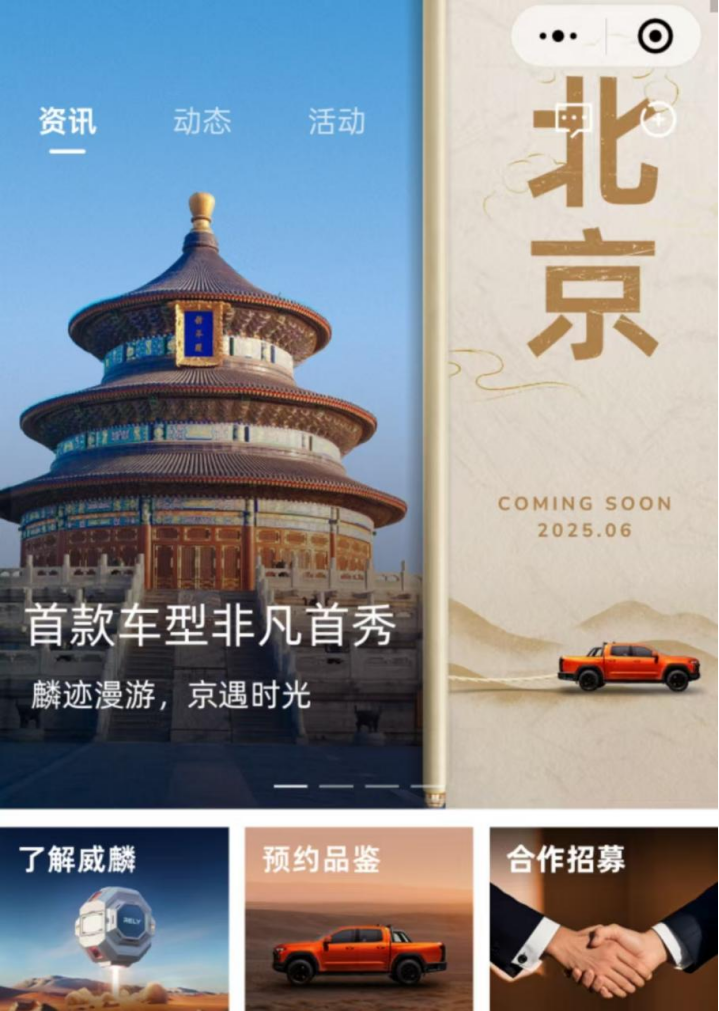Switch to the 动态 tab
Viewport: 719px width, 1011px height.
point(202,122)
